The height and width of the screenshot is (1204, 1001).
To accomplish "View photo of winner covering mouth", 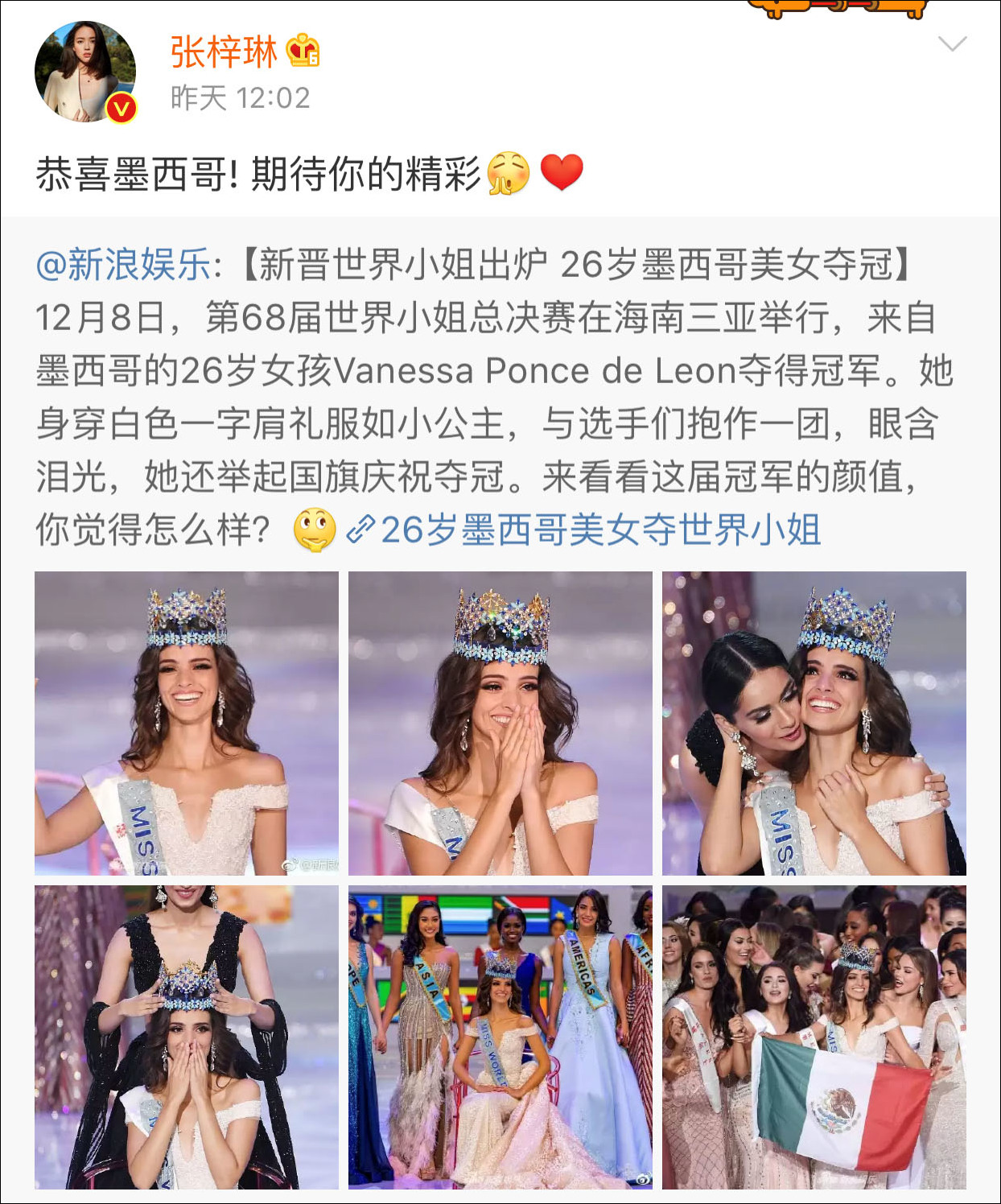I will coord(500,723).
